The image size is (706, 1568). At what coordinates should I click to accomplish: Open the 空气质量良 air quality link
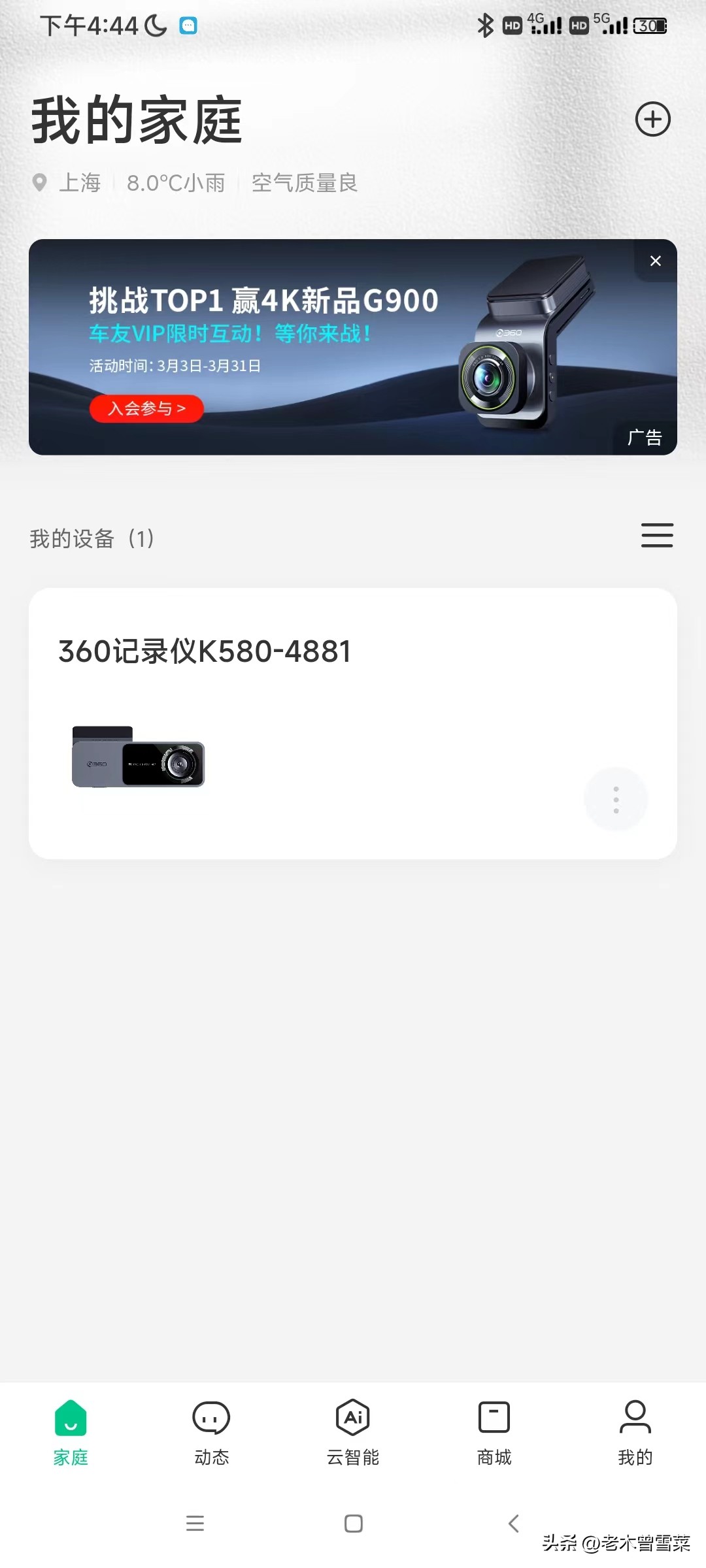304,184
